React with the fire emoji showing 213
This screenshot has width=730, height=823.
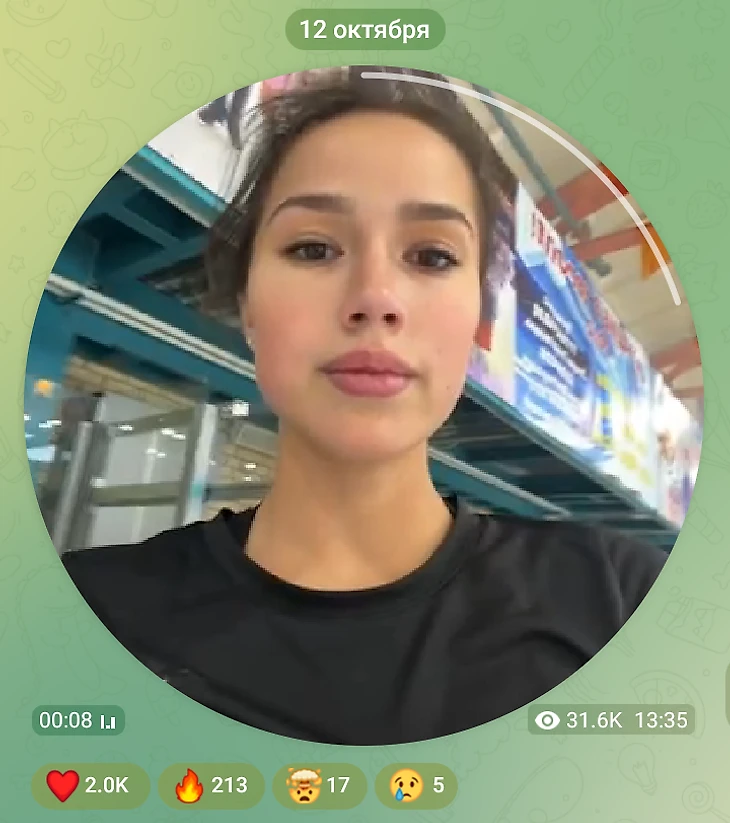click(x=212, y=786)
